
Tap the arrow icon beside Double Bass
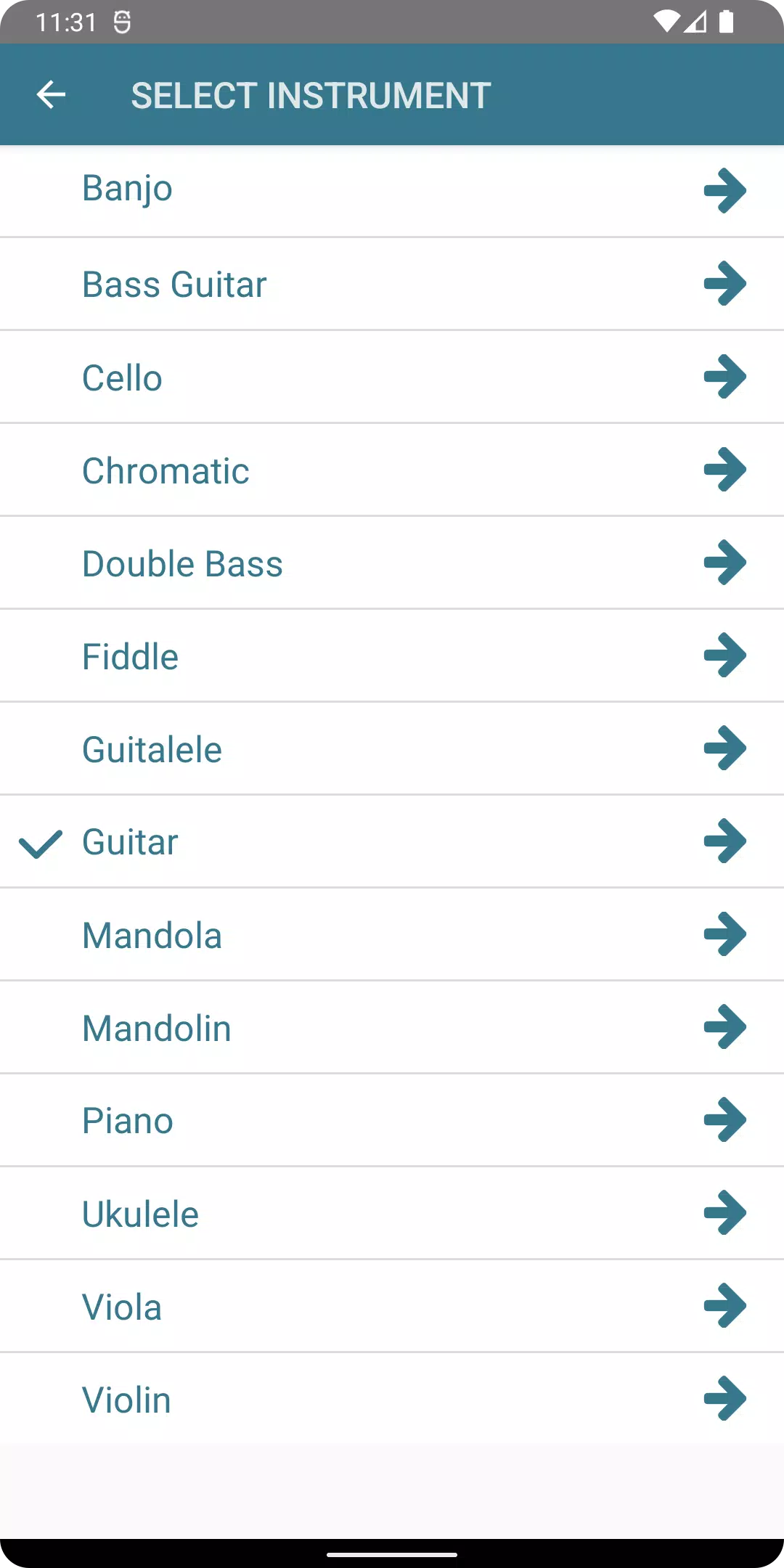coord(724,563)
